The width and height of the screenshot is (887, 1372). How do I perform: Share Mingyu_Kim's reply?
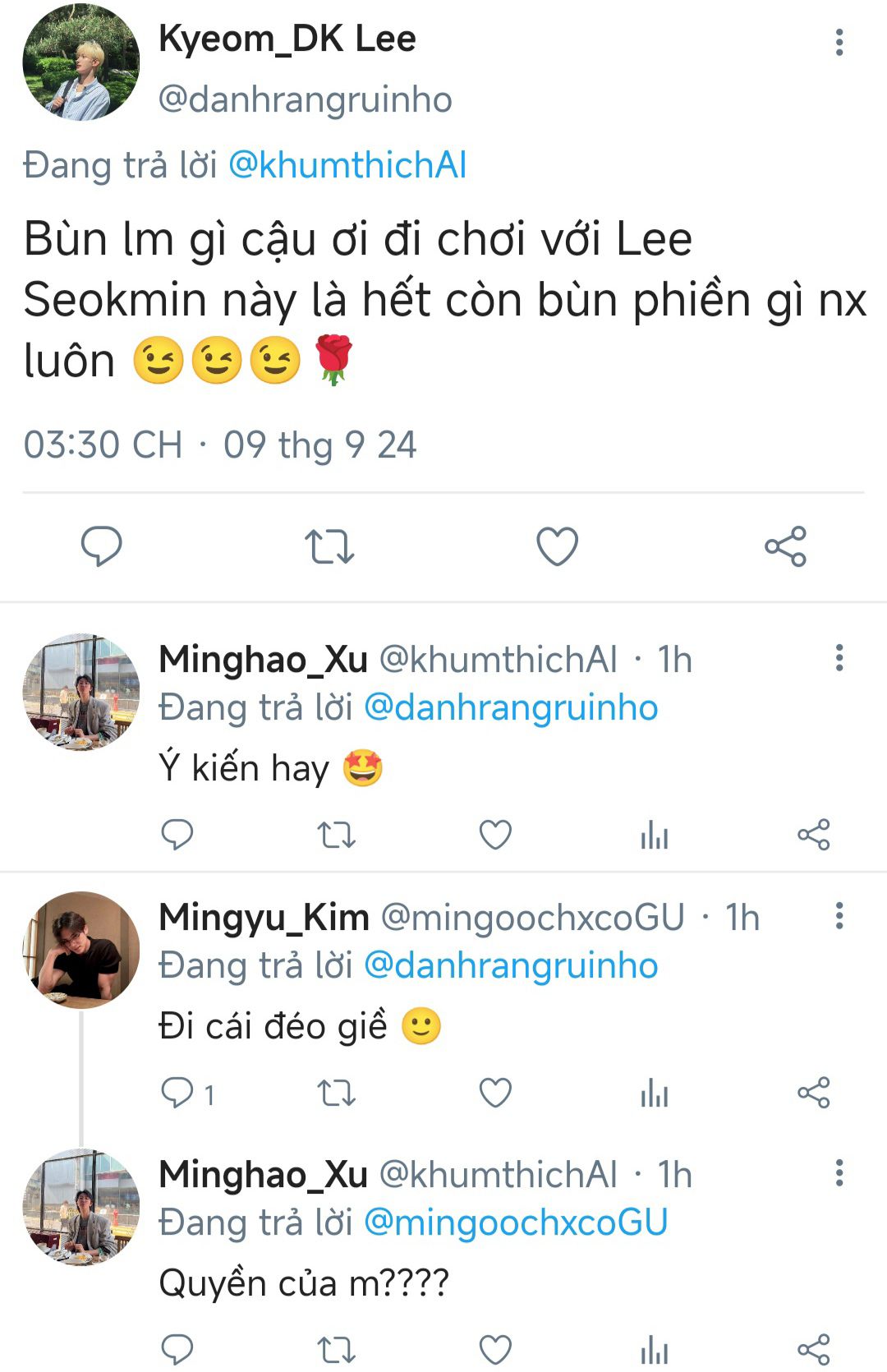[813, 1093]
